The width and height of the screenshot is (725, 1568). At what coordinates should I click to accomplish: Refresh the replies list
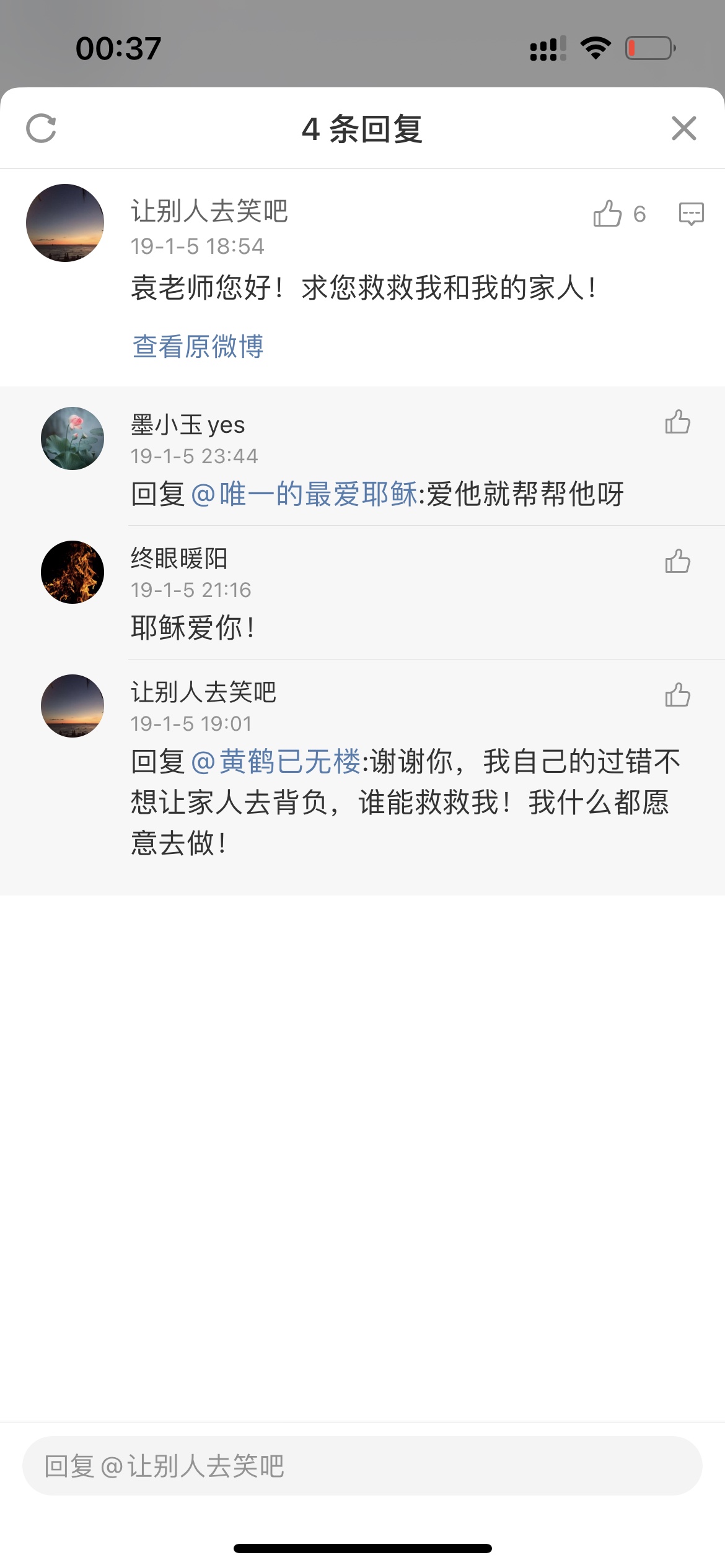click(42, 129)
